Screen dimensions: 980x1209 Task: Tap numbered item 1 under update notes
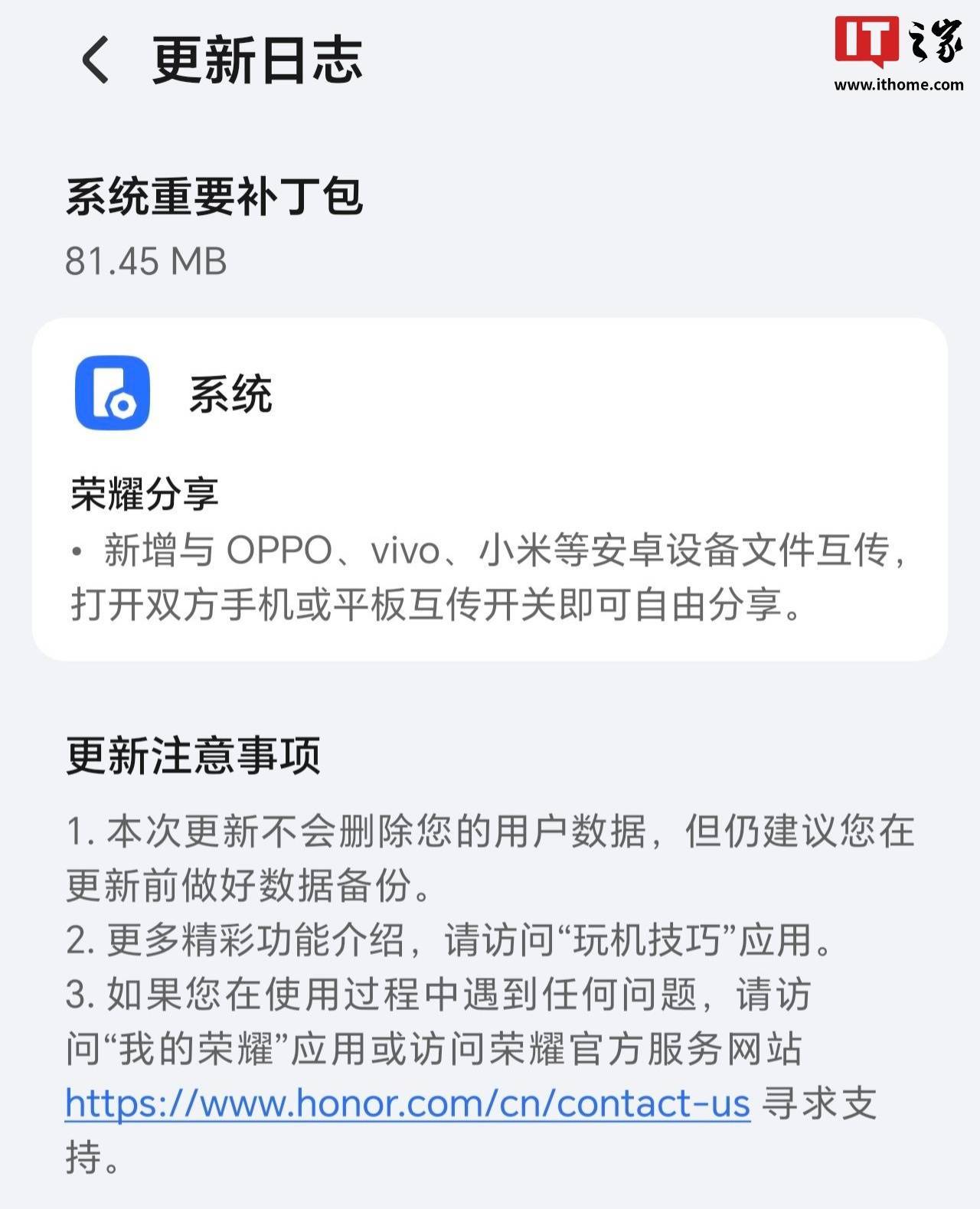[x=490, y=833]
